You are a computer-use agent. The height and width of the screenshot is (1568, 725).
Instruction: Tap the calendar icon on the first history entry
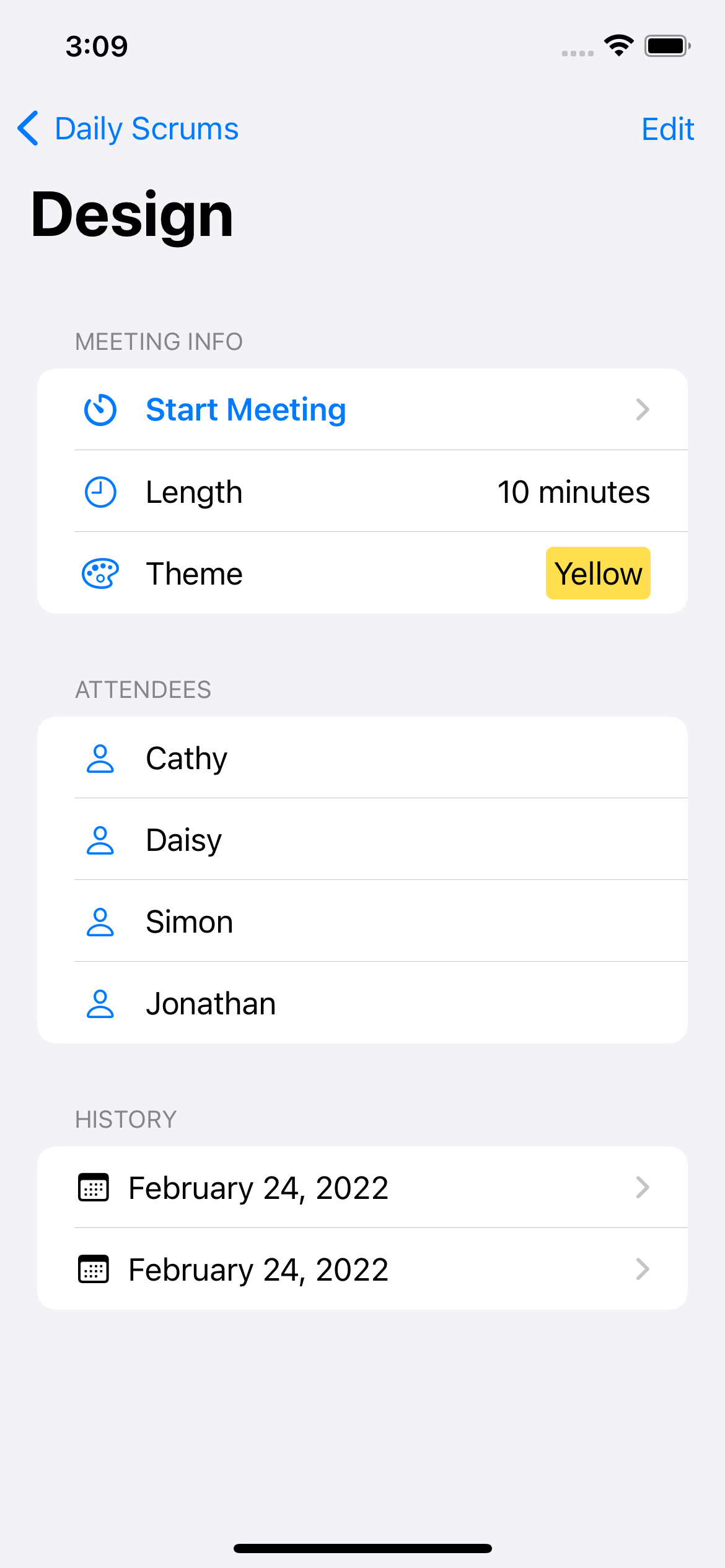point(94,1187)
